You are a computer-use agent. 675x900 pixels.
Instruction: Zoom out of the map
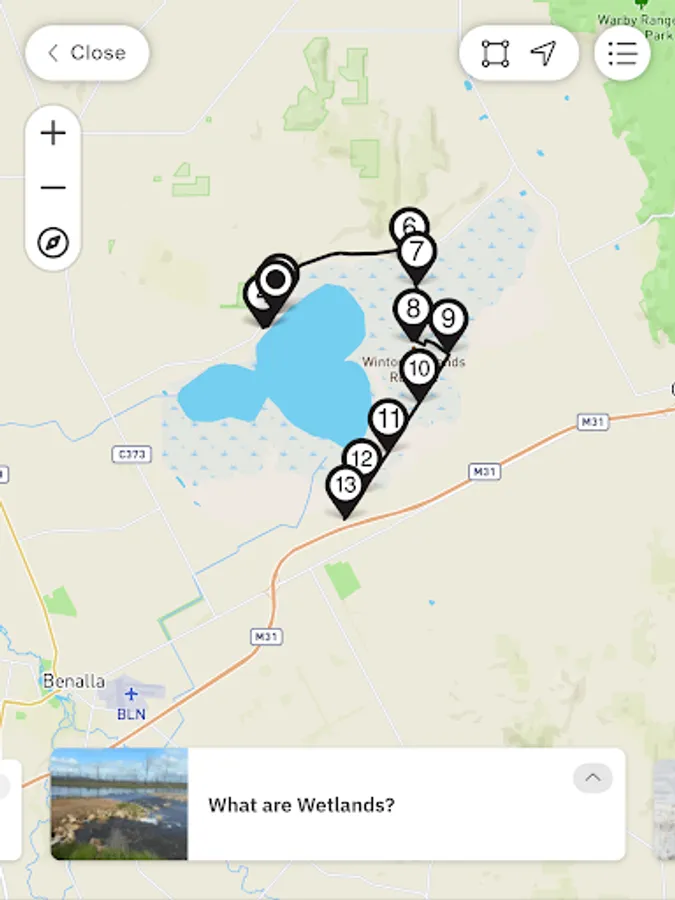pyautogui.click(x=53, y=188)
